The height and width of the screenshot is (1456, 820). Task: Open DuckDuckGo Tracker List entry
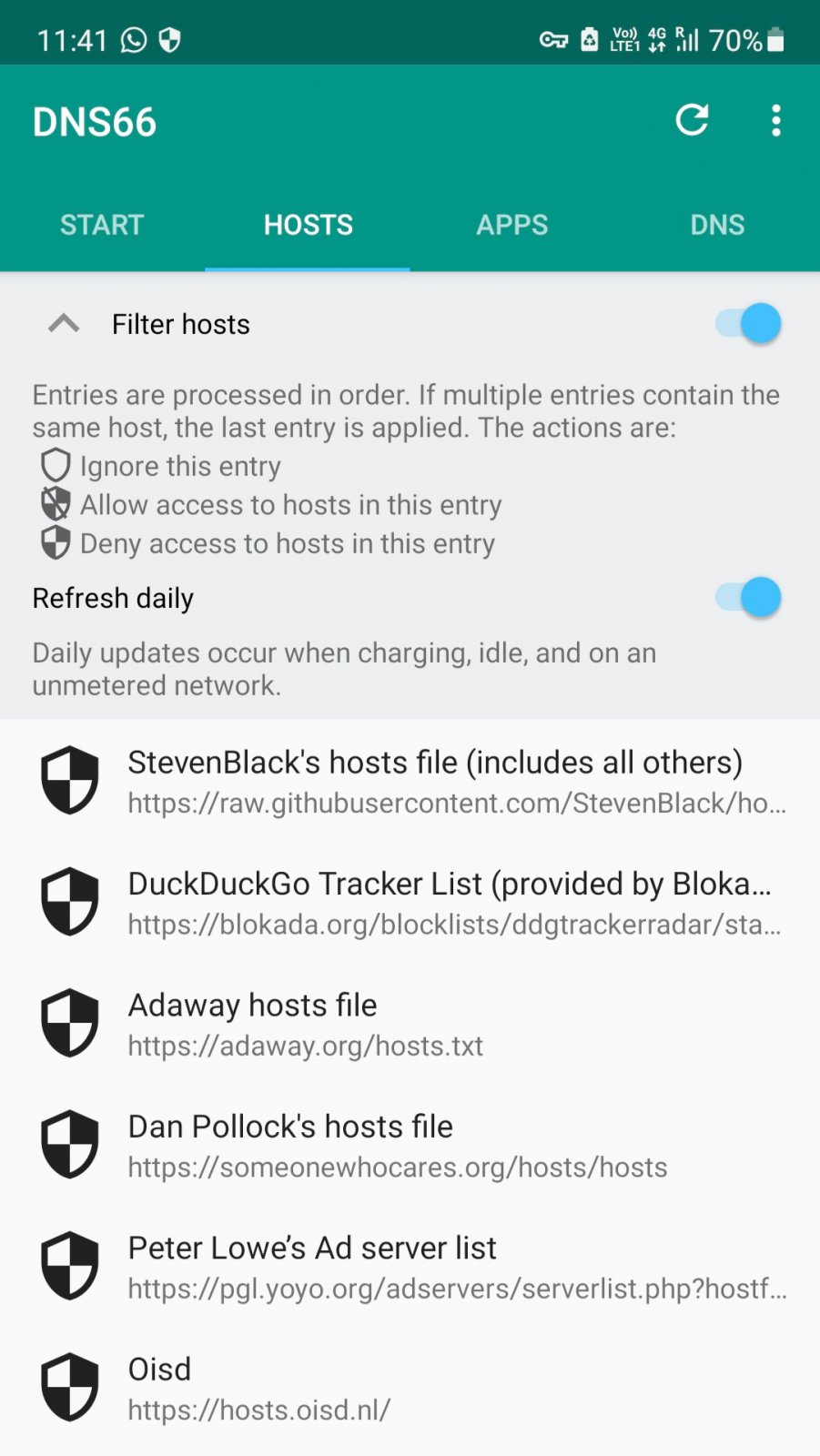pos(410,903)
